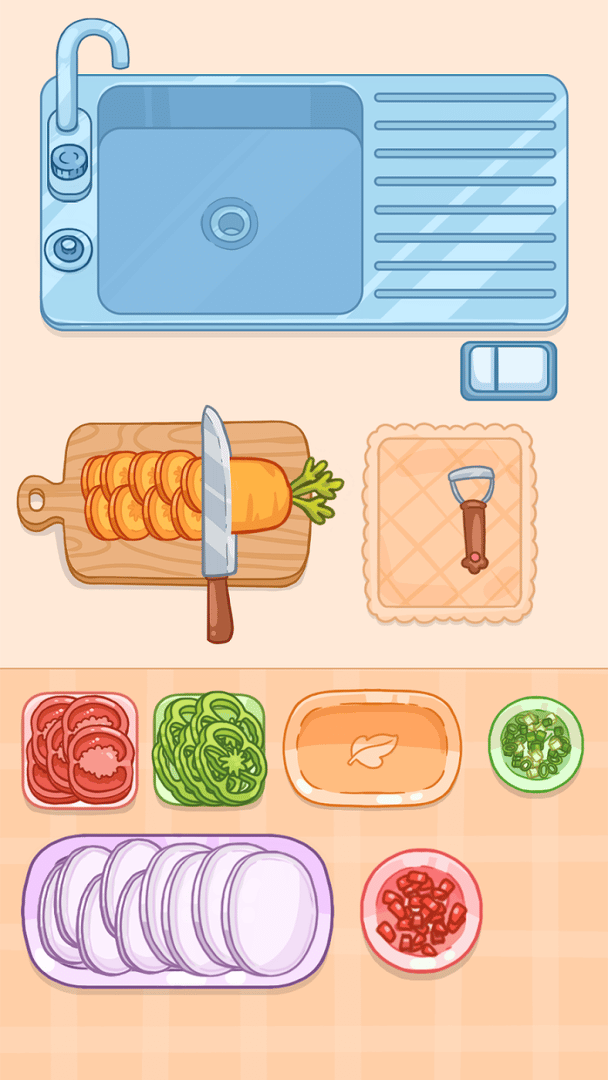Select the bowl of diced red peppers
This screenshot has height=1080, width=608.
(421, 911)
